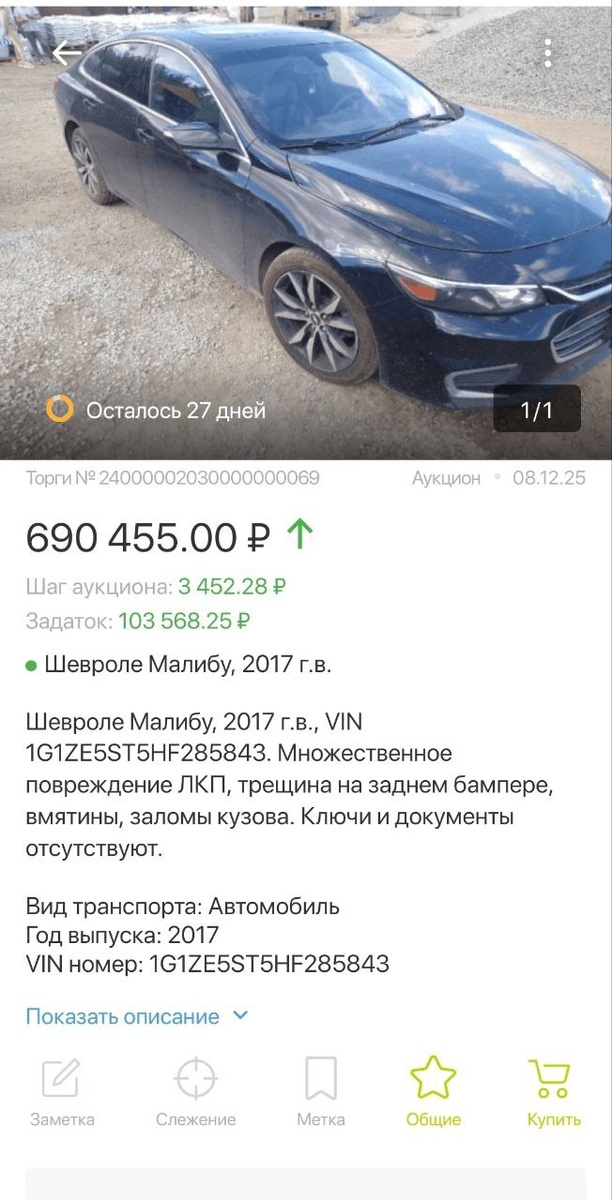This screenshot has height=1200, width=612.
Task: Open the Chevrolet Malibu photo
Action: tap(306, 230)
